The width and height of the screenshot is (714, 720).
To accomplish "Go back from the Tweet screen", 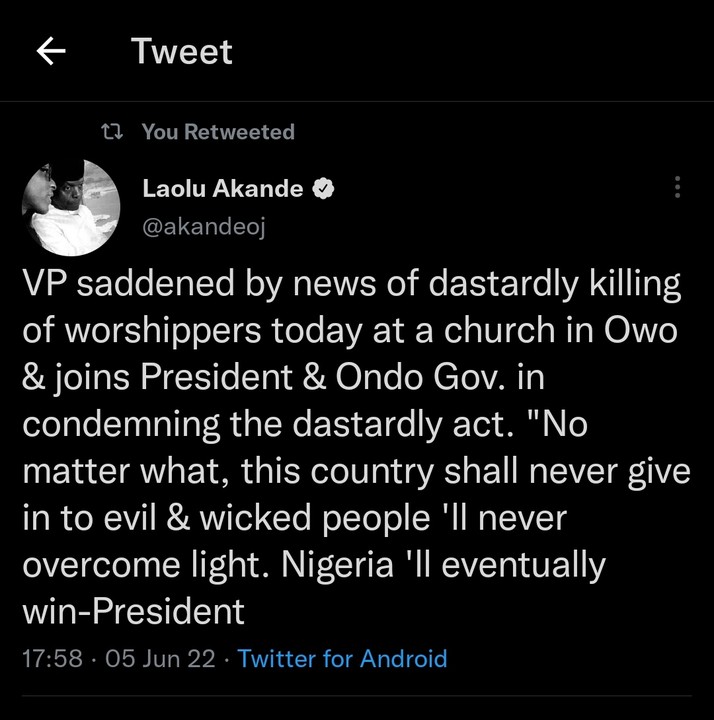I will 51,52.
